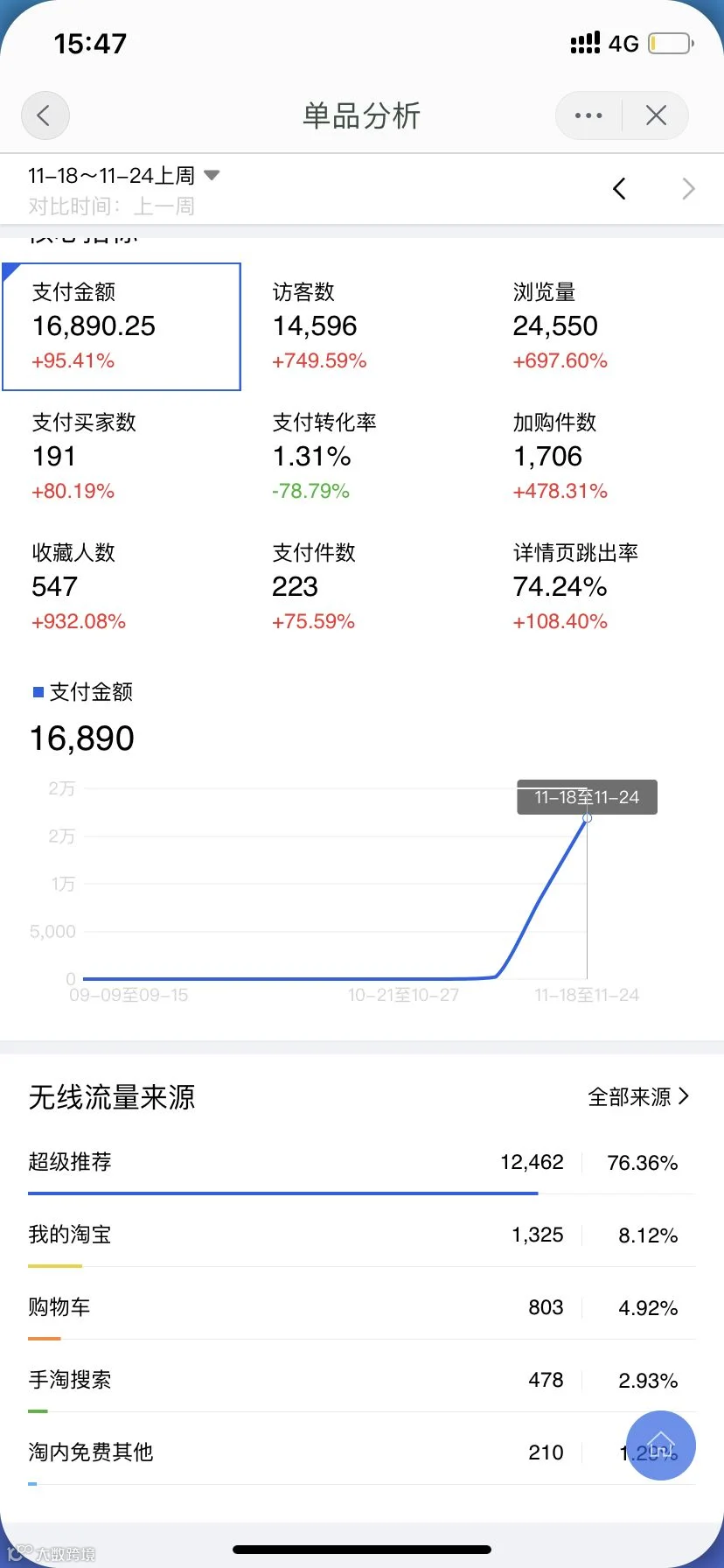Select the 详情页跳出率 metric

point(602,587)
